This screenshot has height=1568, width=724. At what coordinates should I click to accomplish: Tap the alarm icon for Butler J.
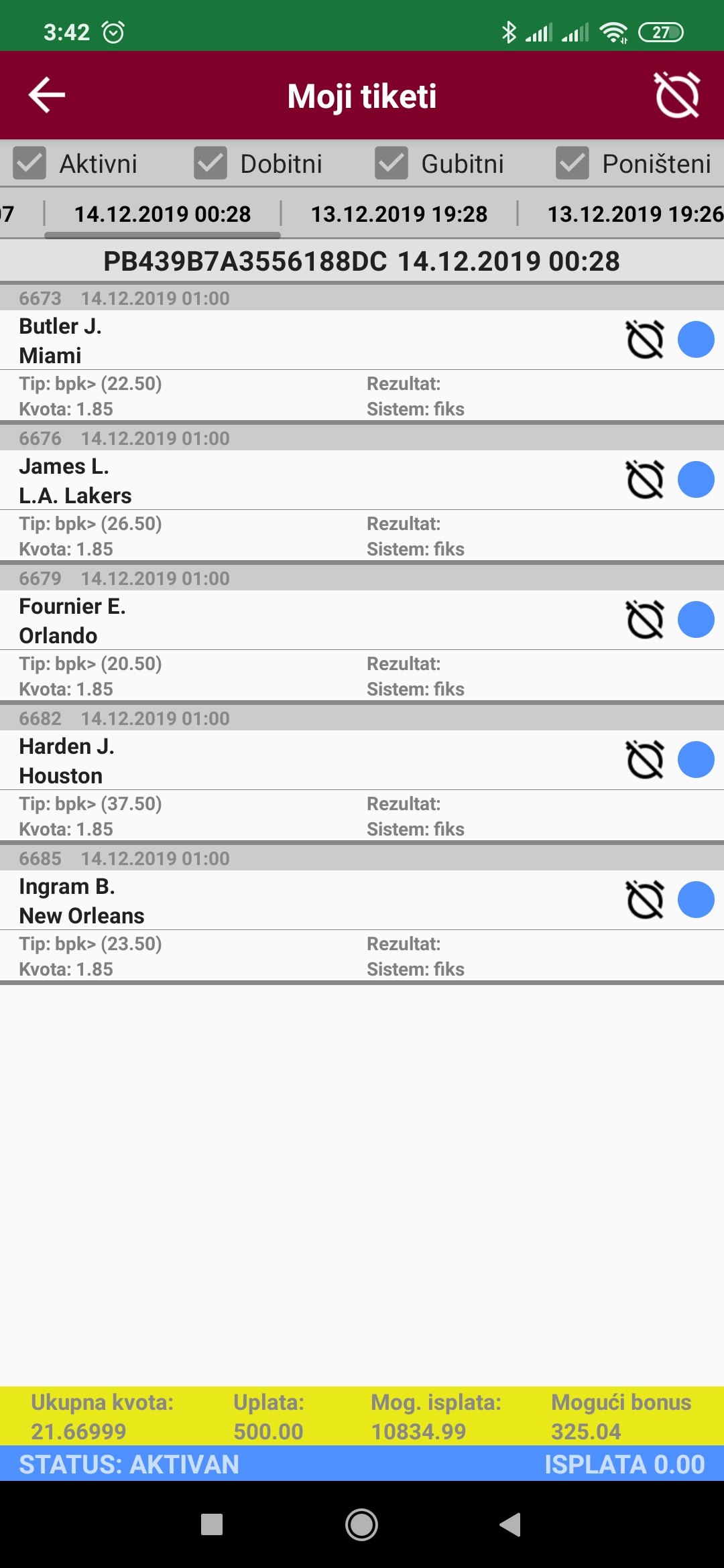coord(645,339)
